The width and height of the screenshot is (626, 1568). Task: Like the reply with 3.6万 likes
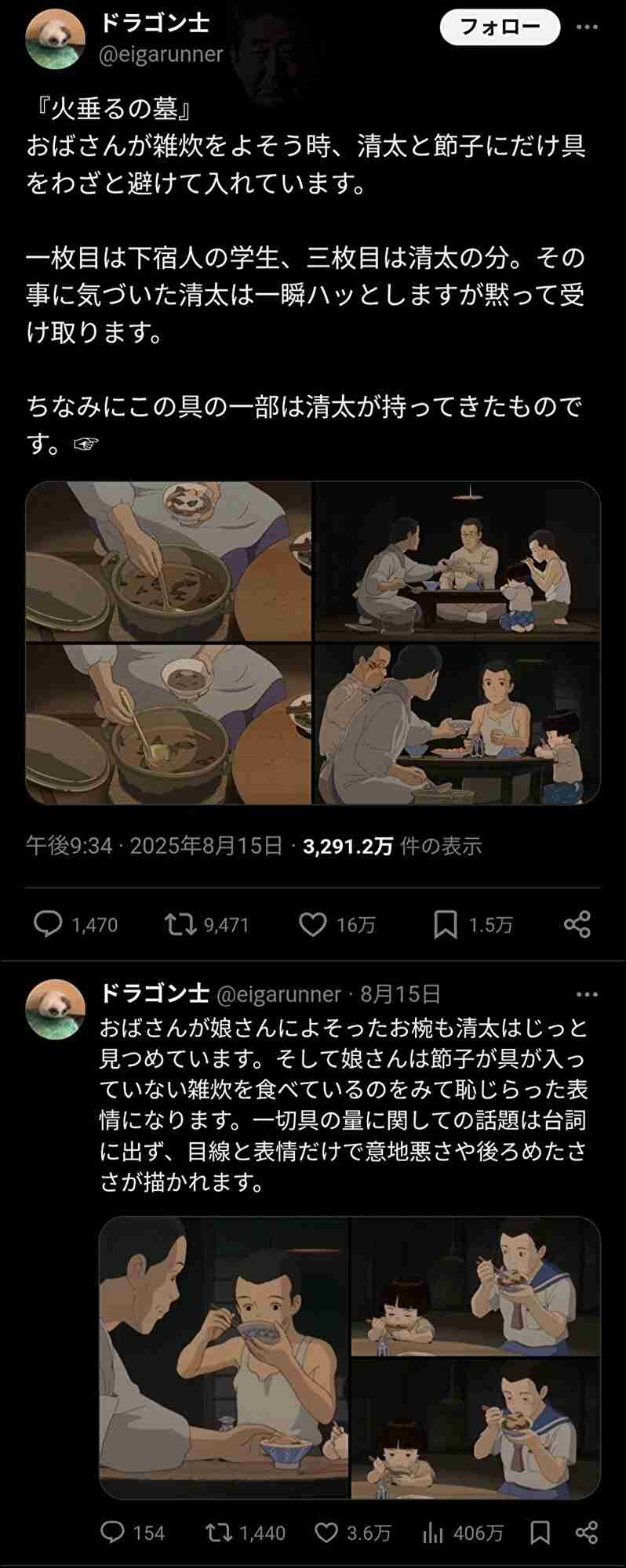tap(326, 1533)
